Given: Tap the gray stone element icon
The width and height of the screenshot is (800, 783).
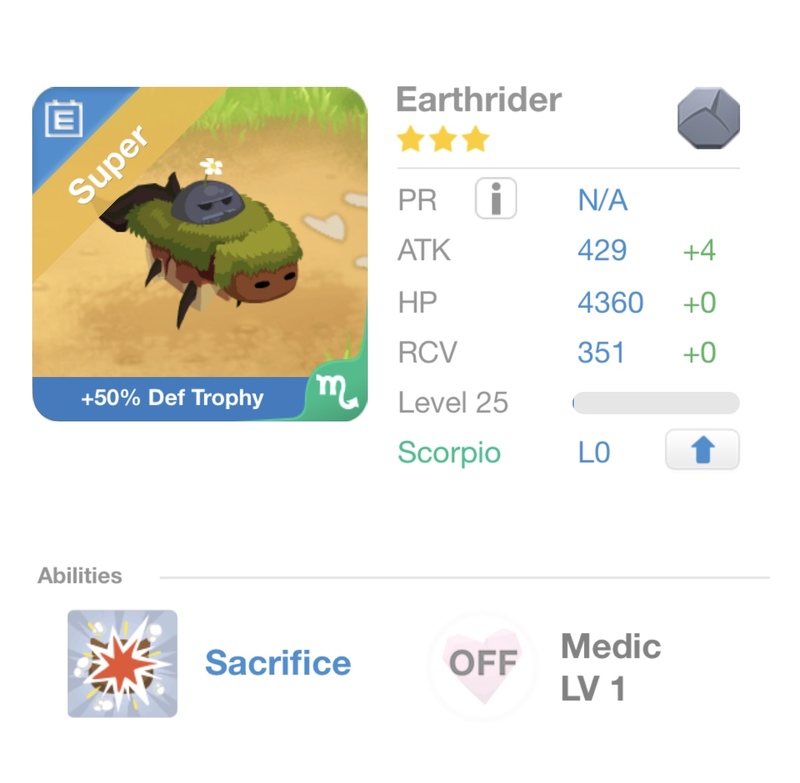Looking at the screenshot, I should pyautogui.click(x=708, y=119).
